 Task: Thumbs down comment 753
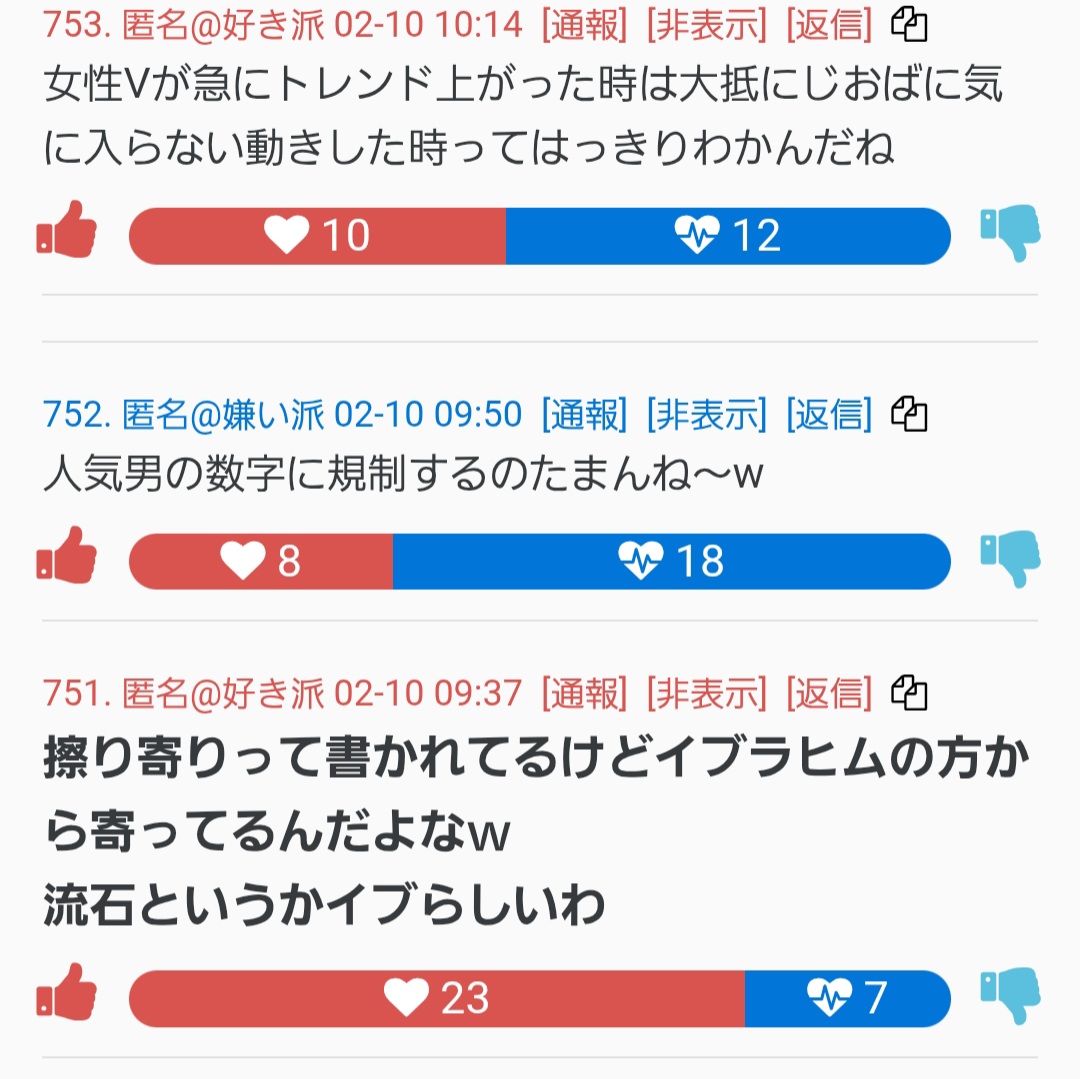click(x=1010, y=233)
